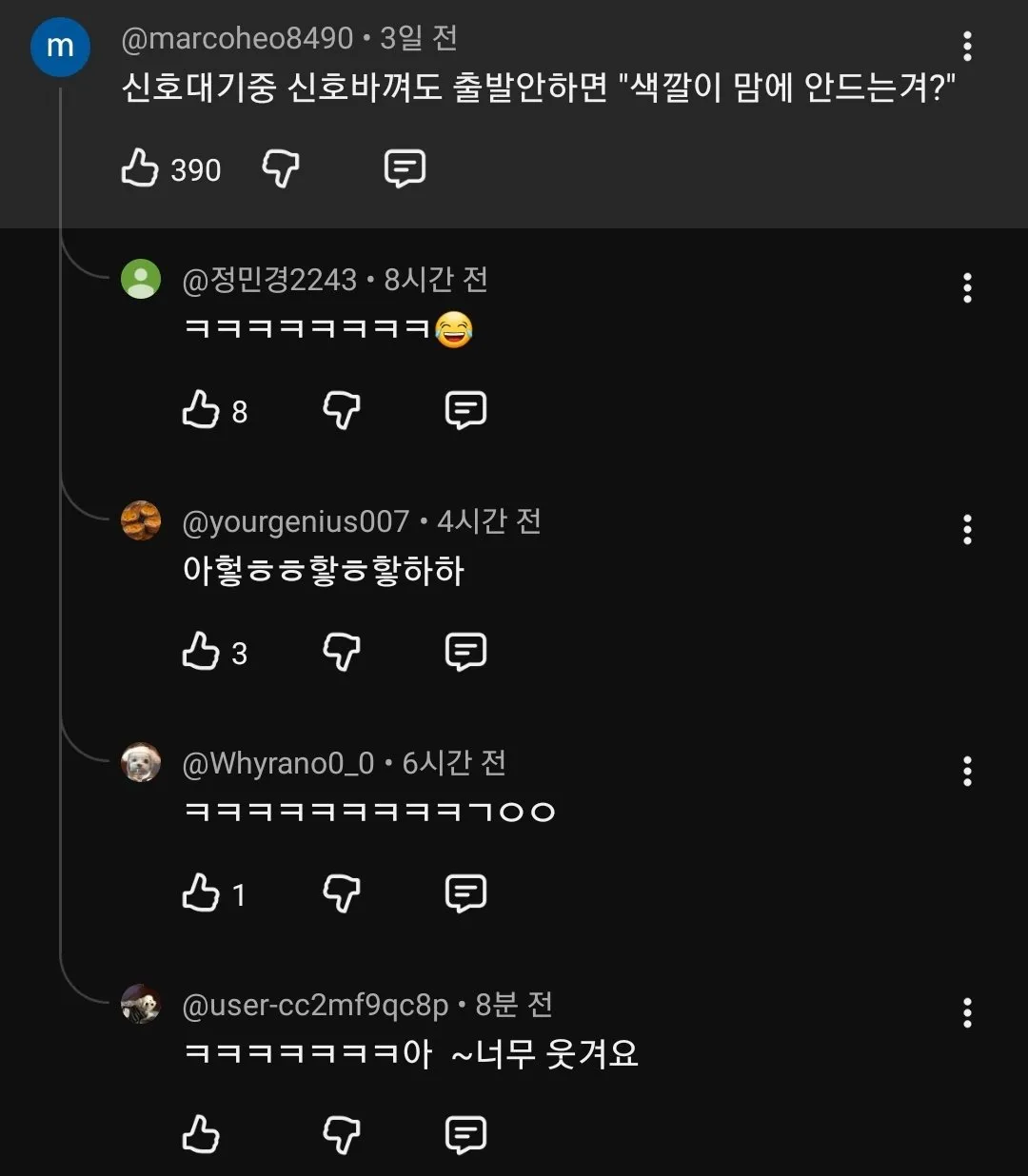Dislike @정민경2243's reply
This screenshot has height=1176, width=1028.
click(342, 410)
